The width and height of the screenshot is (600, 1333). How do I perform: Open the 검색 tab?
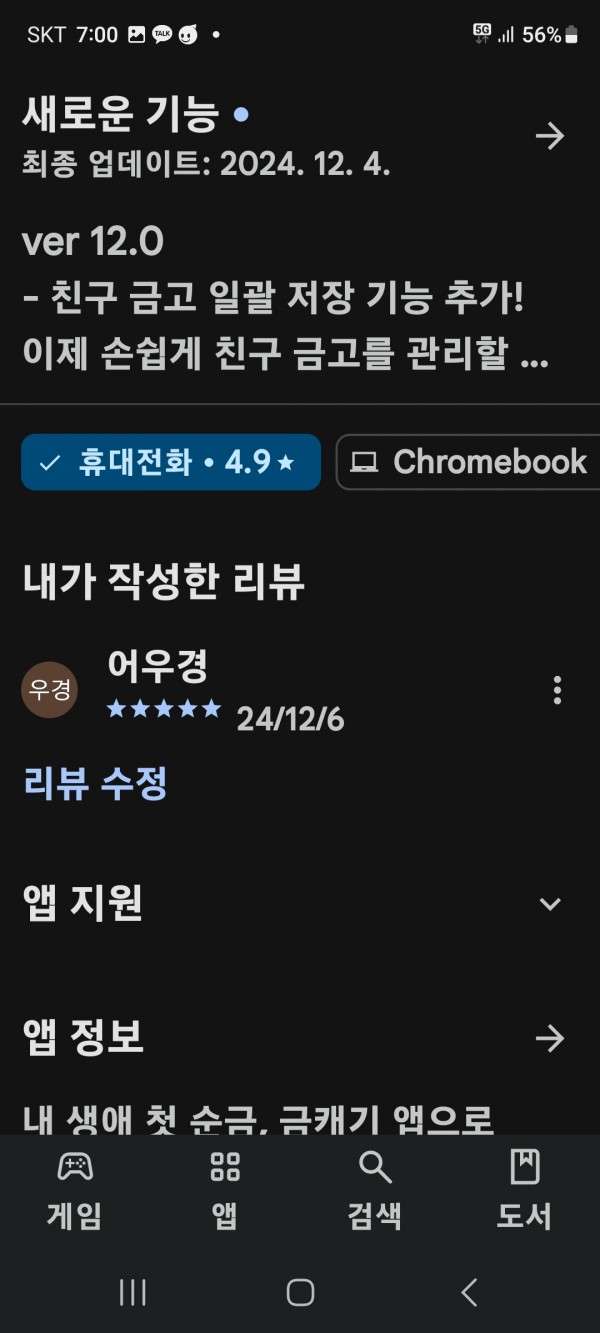tap(375, 1190)
